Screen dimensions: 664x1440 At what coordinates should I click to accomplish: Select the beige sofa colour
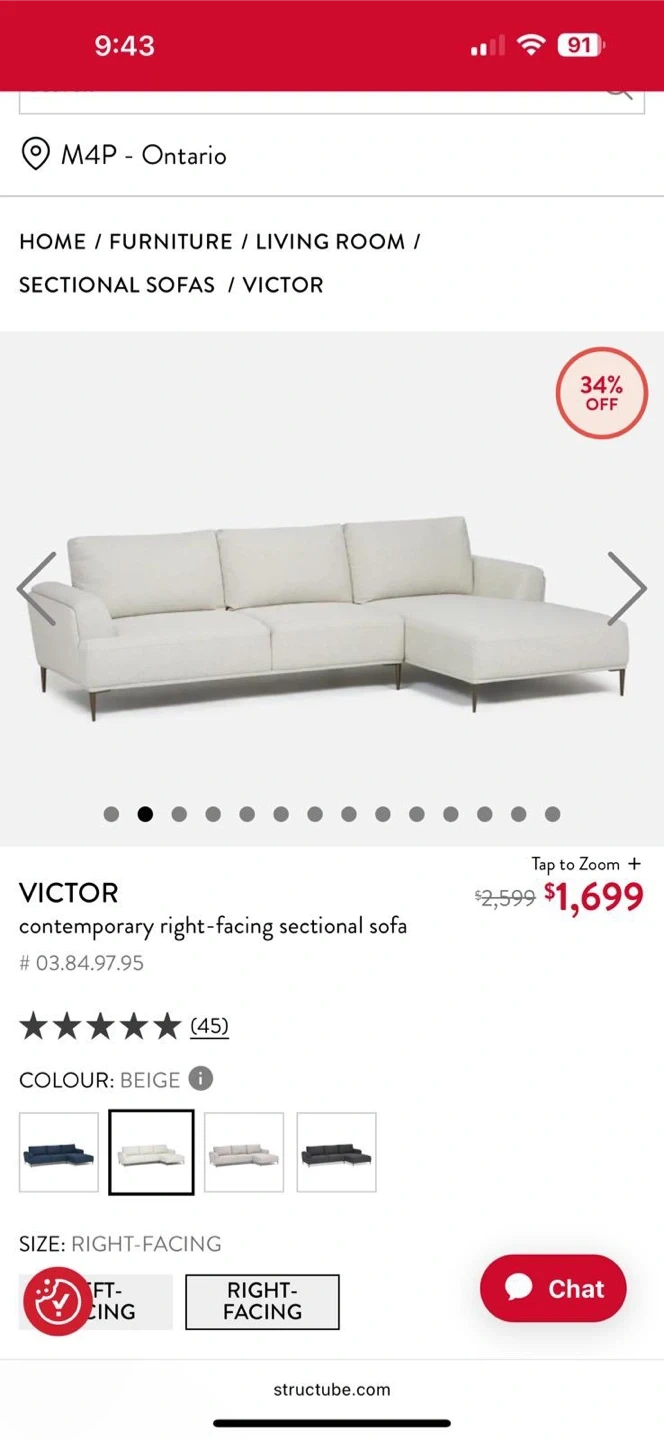click(151, 1152)
